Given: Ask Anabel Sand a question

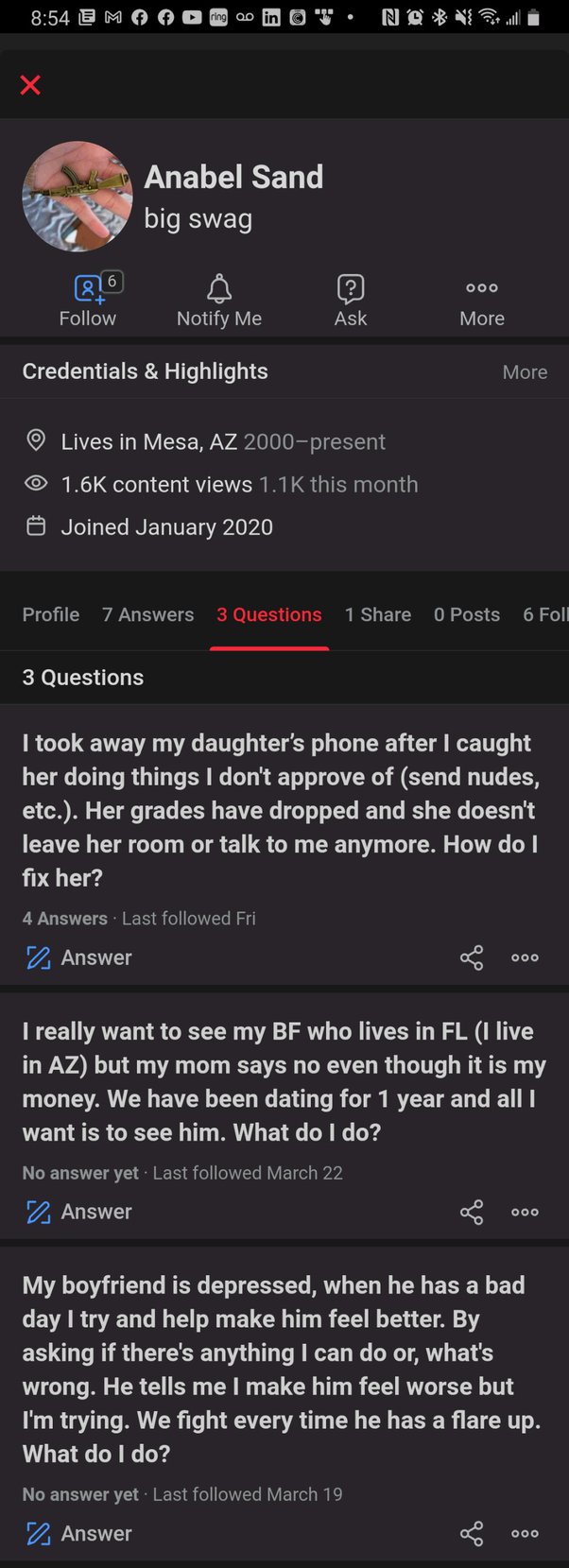Looking at the screenshot, I should pos(350,301).
